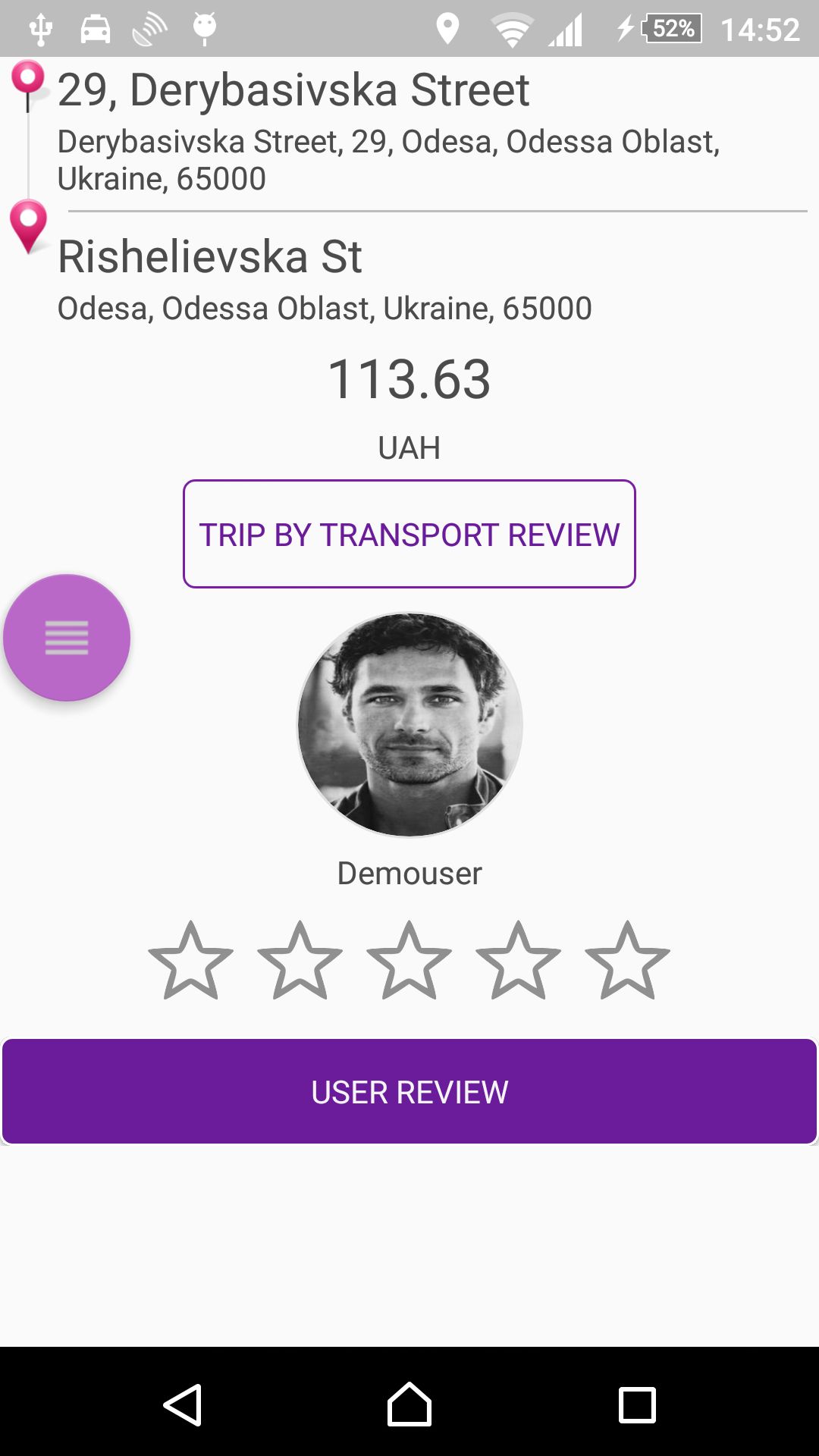Open Demouser's profile photo
819x1456 pixels.
pos(409,725)
